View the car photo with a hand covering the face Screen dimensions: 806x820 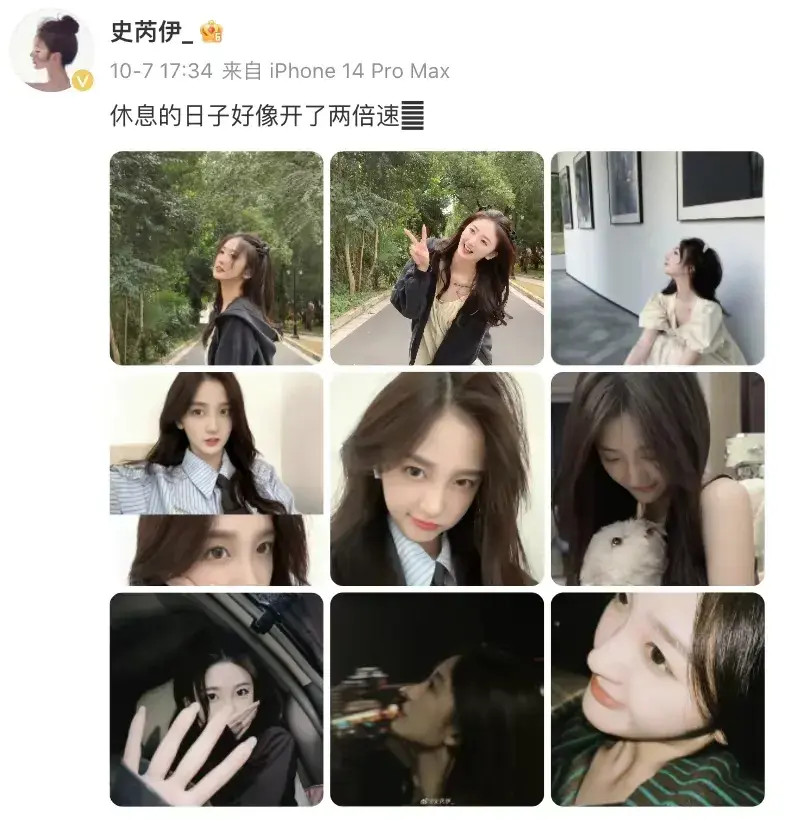(x=216, y=699)
